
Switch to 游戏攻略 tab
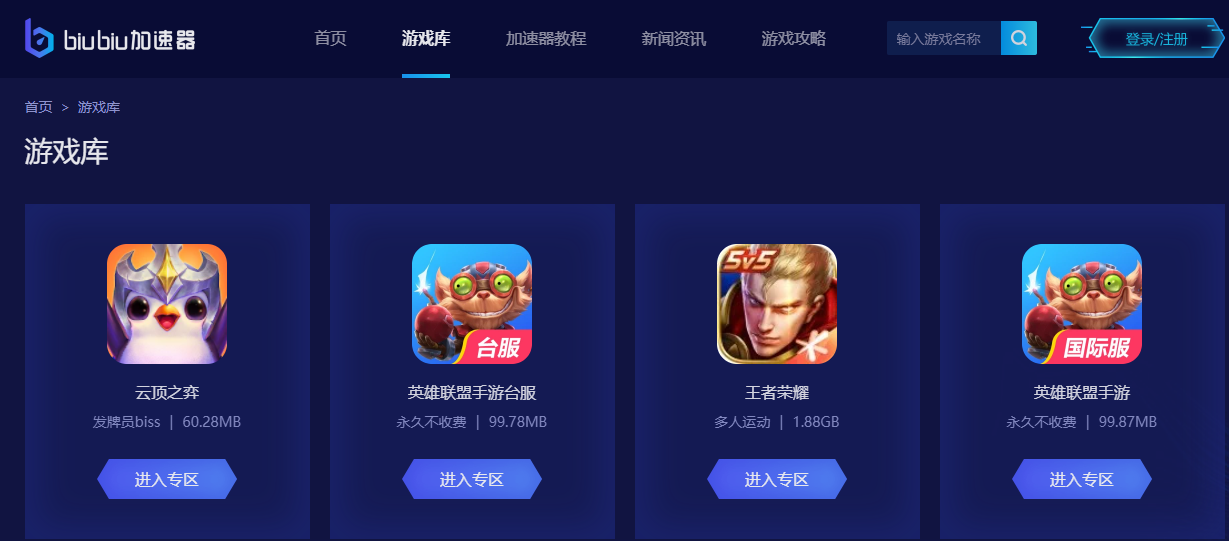click(794, 39)
